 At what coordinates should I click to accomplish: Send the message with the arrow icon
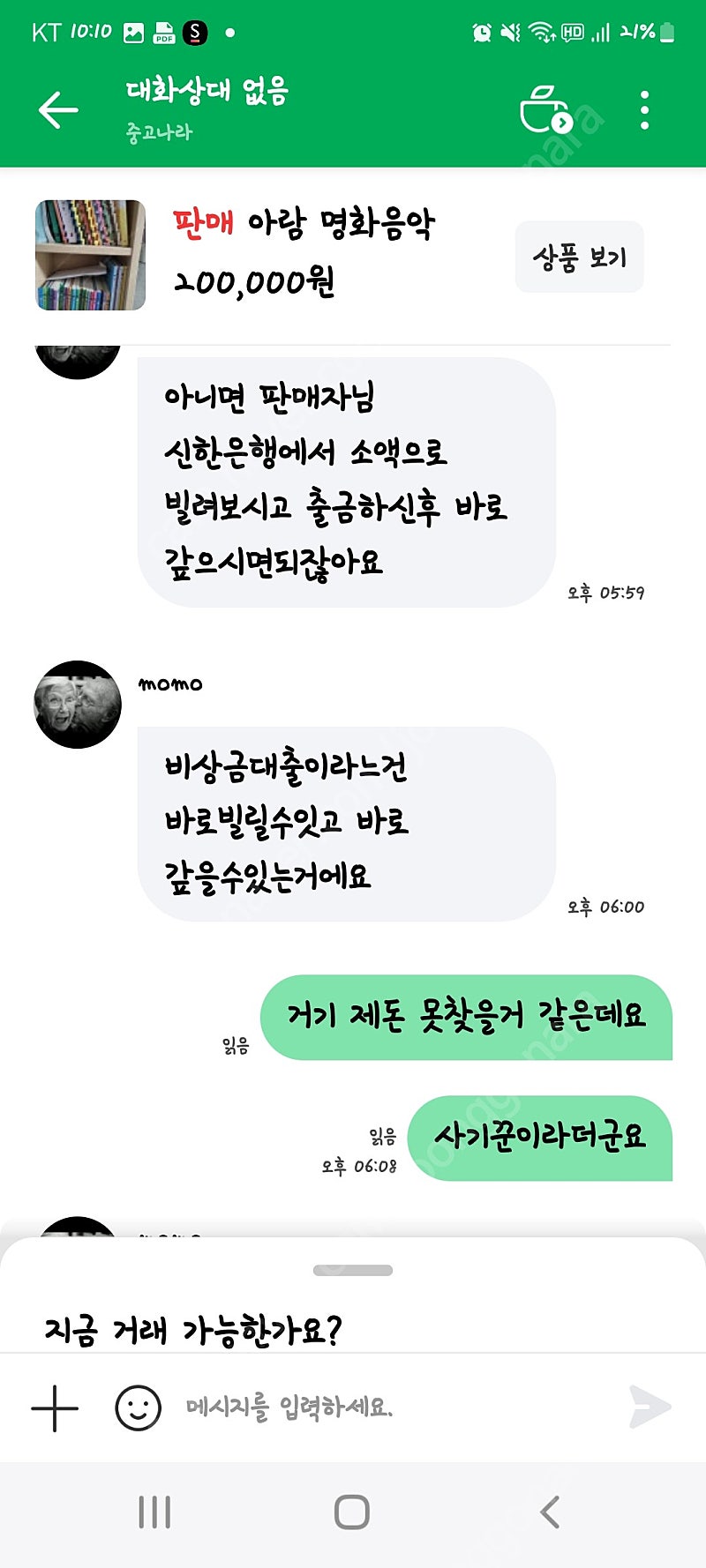click(650, 1407)
